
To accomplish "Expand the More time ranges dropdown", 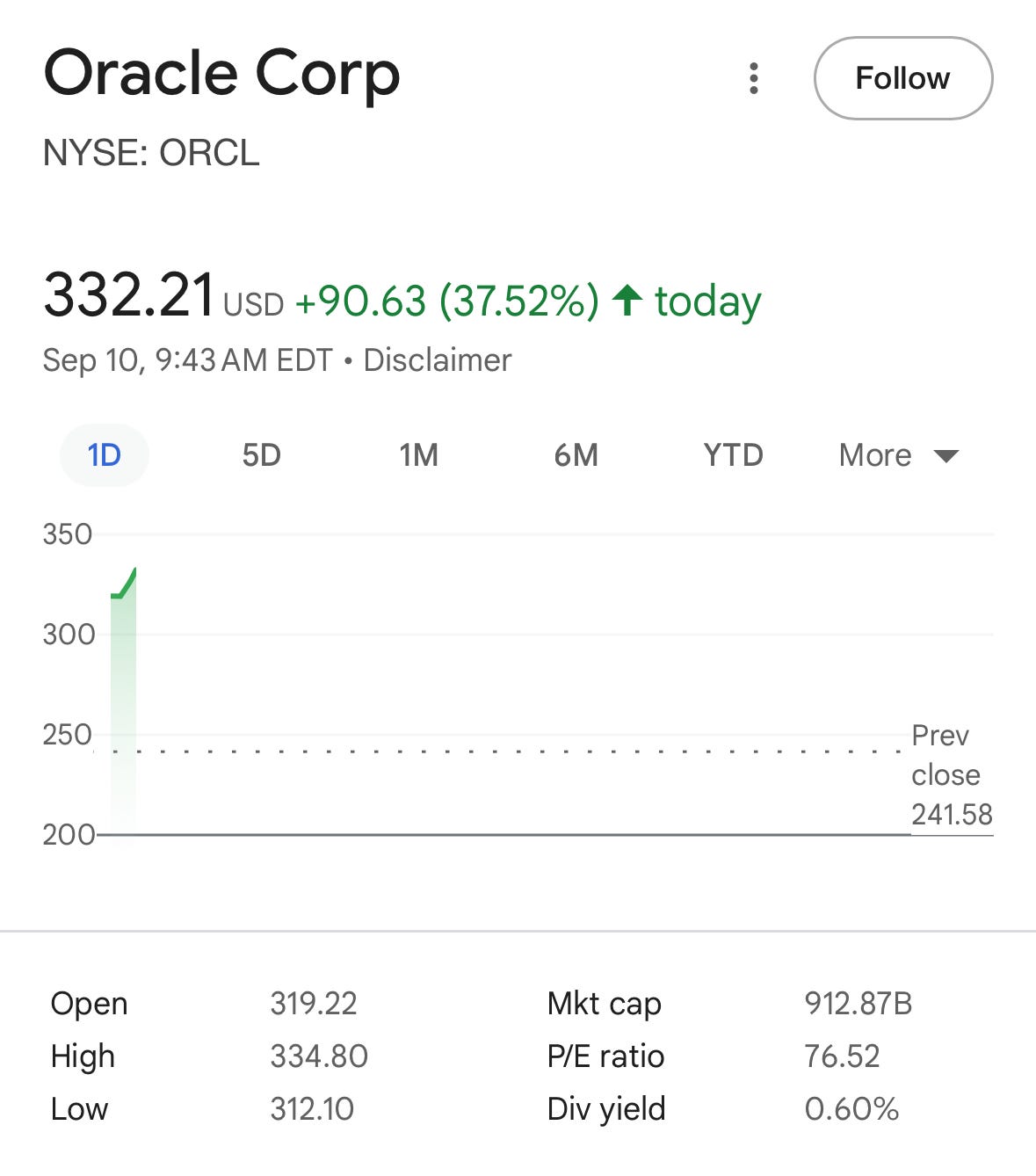I will click(x=898, y=455).
